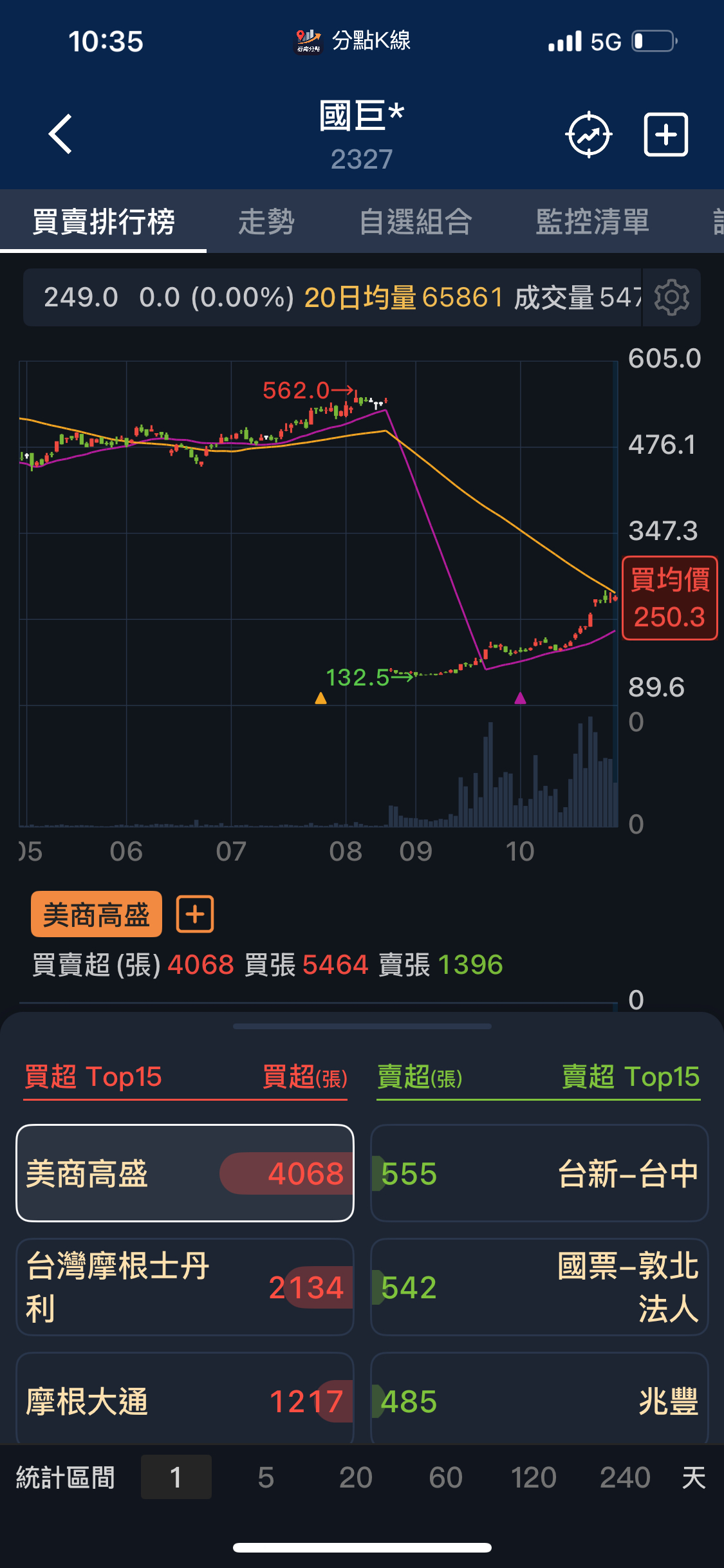Image resolution: width=724 pixels, height=1568 pixels.
Task: Open the trend target icon
Action: click(x=588, y=135)
